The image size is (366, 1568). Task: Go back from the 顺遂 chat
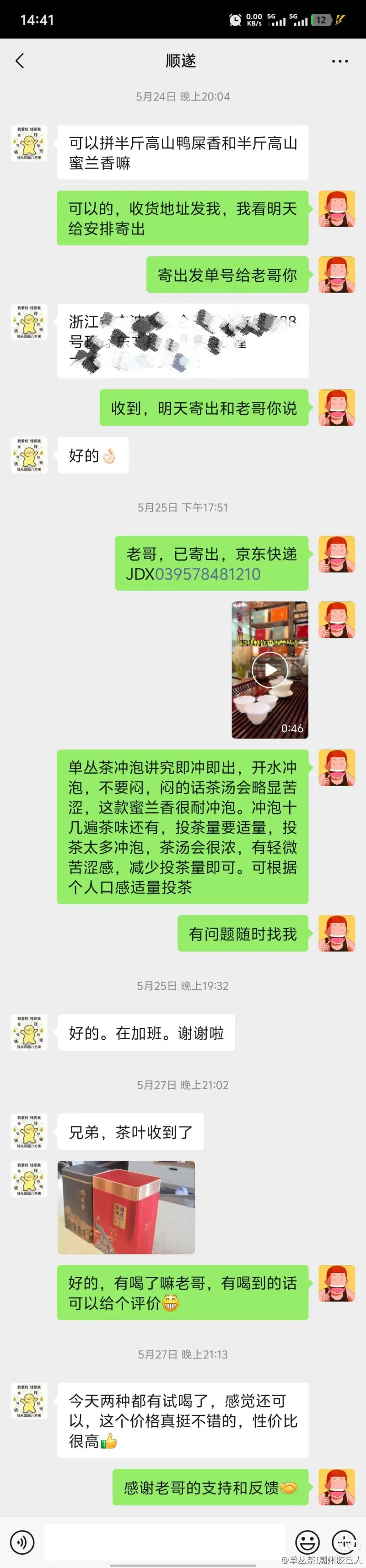click(20, 60)
